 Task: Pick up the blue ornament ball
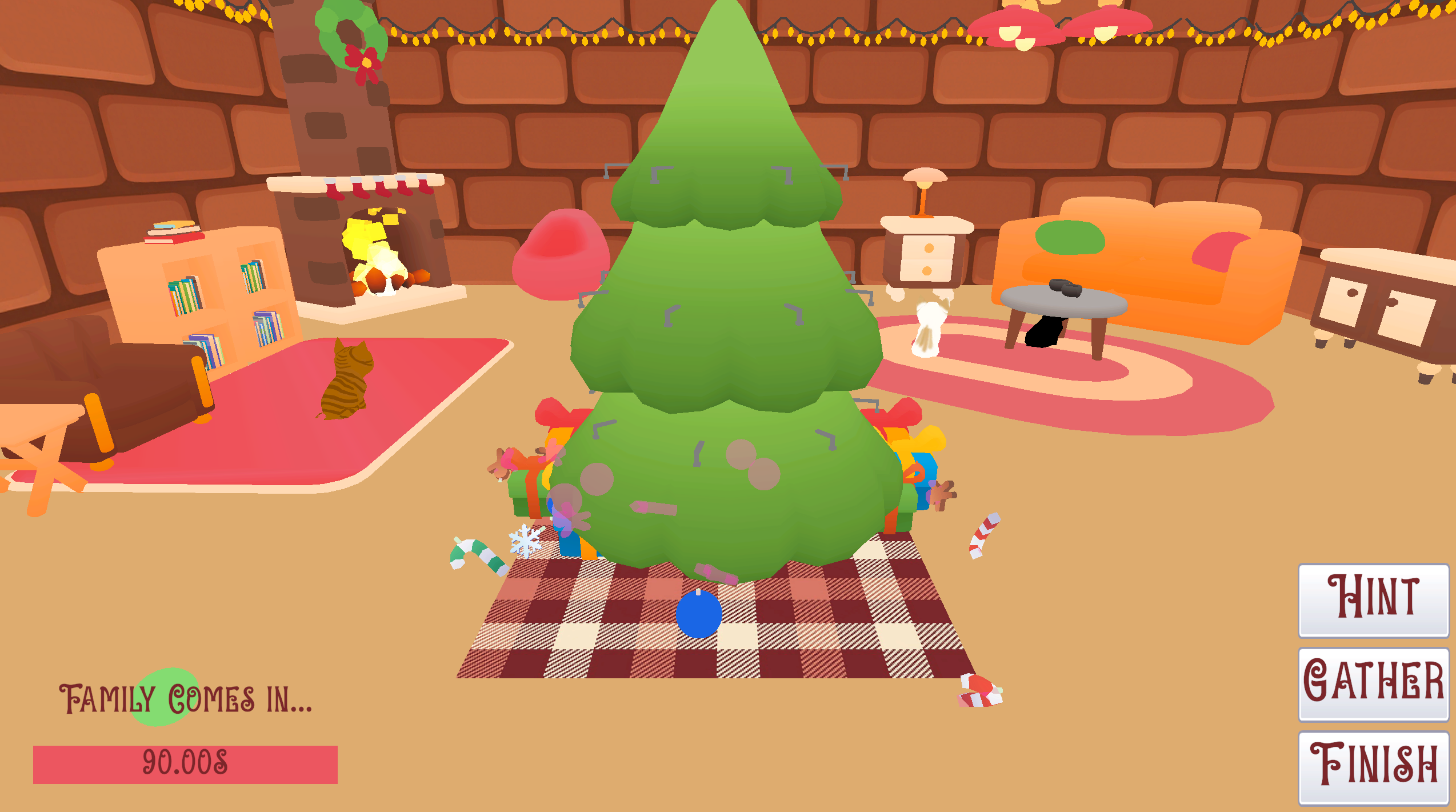pos(698,615)
